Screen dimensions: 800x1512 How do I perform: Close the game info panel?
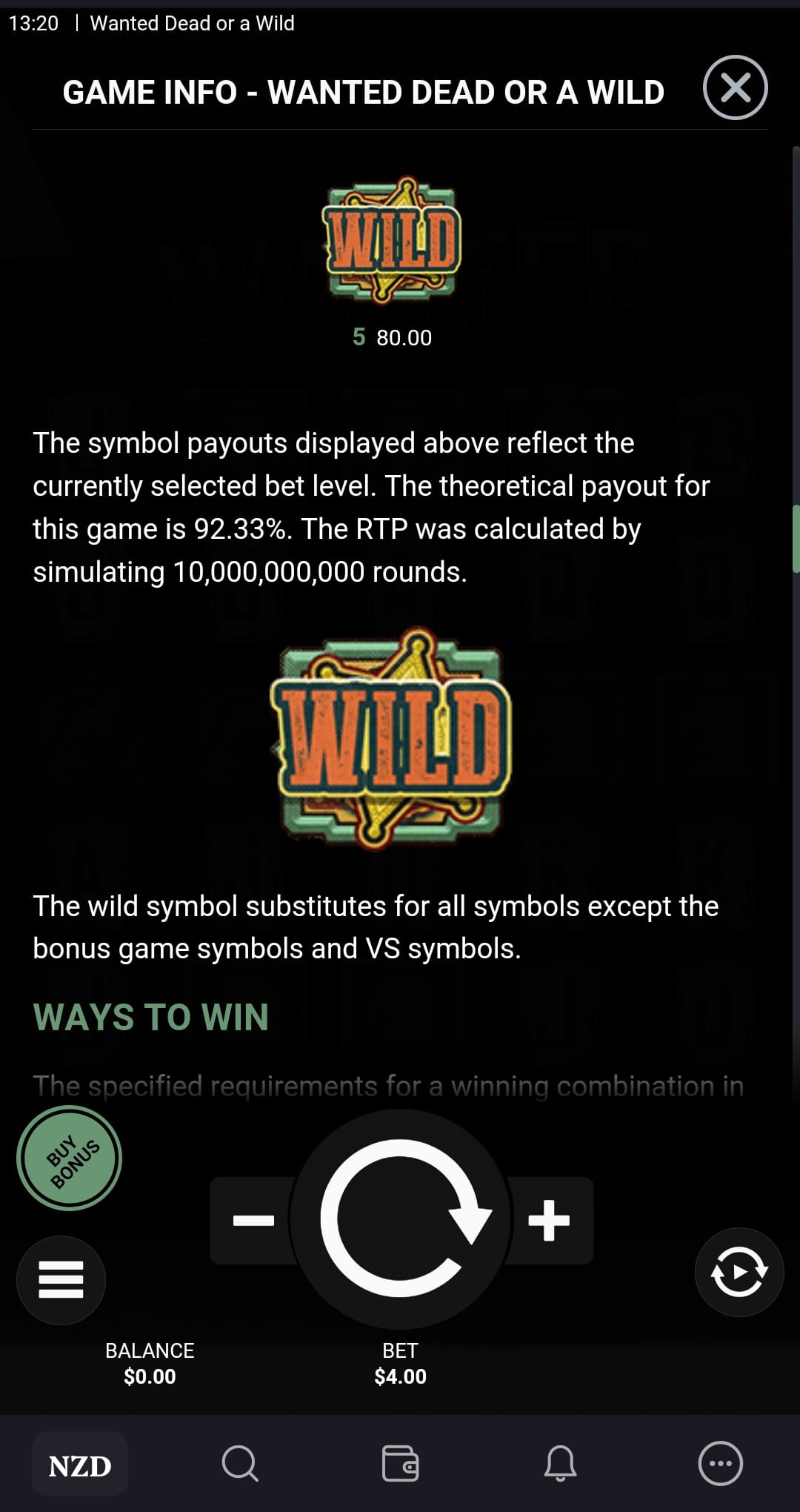click(x=735, y=87)
